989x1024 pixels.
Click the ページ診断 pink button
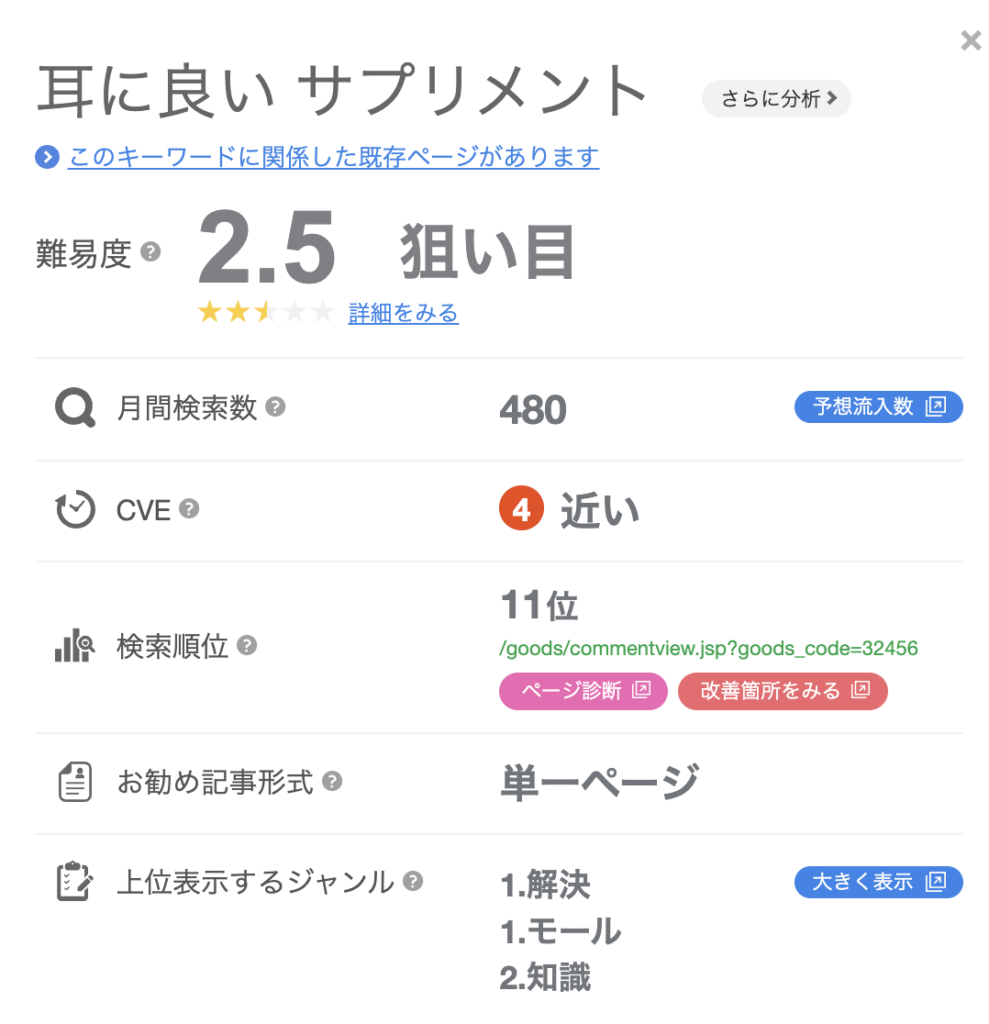[582, 691]
